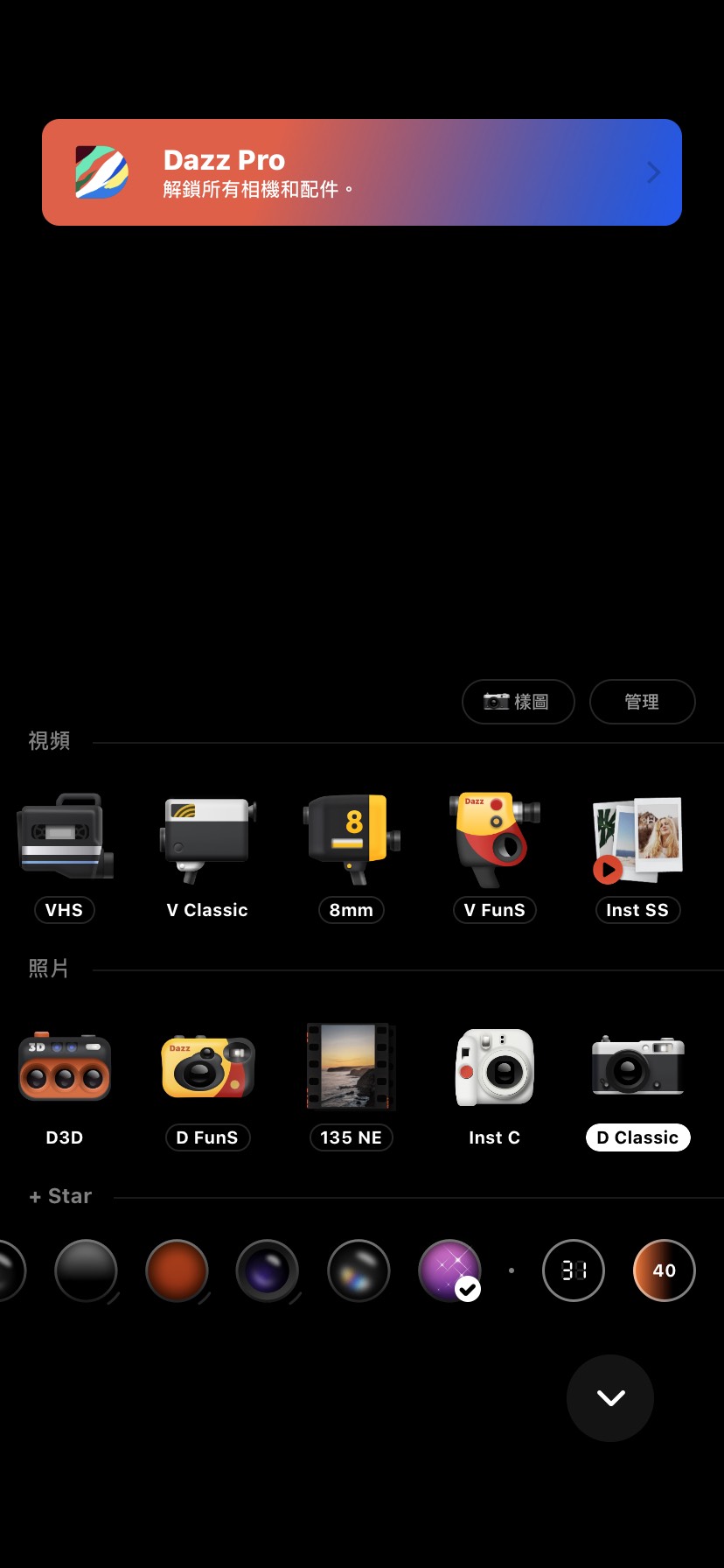Pick the prism rainbow lens accessory
The width and height of the screenshot is (724, 1568).
click(x=359, y=1270)
